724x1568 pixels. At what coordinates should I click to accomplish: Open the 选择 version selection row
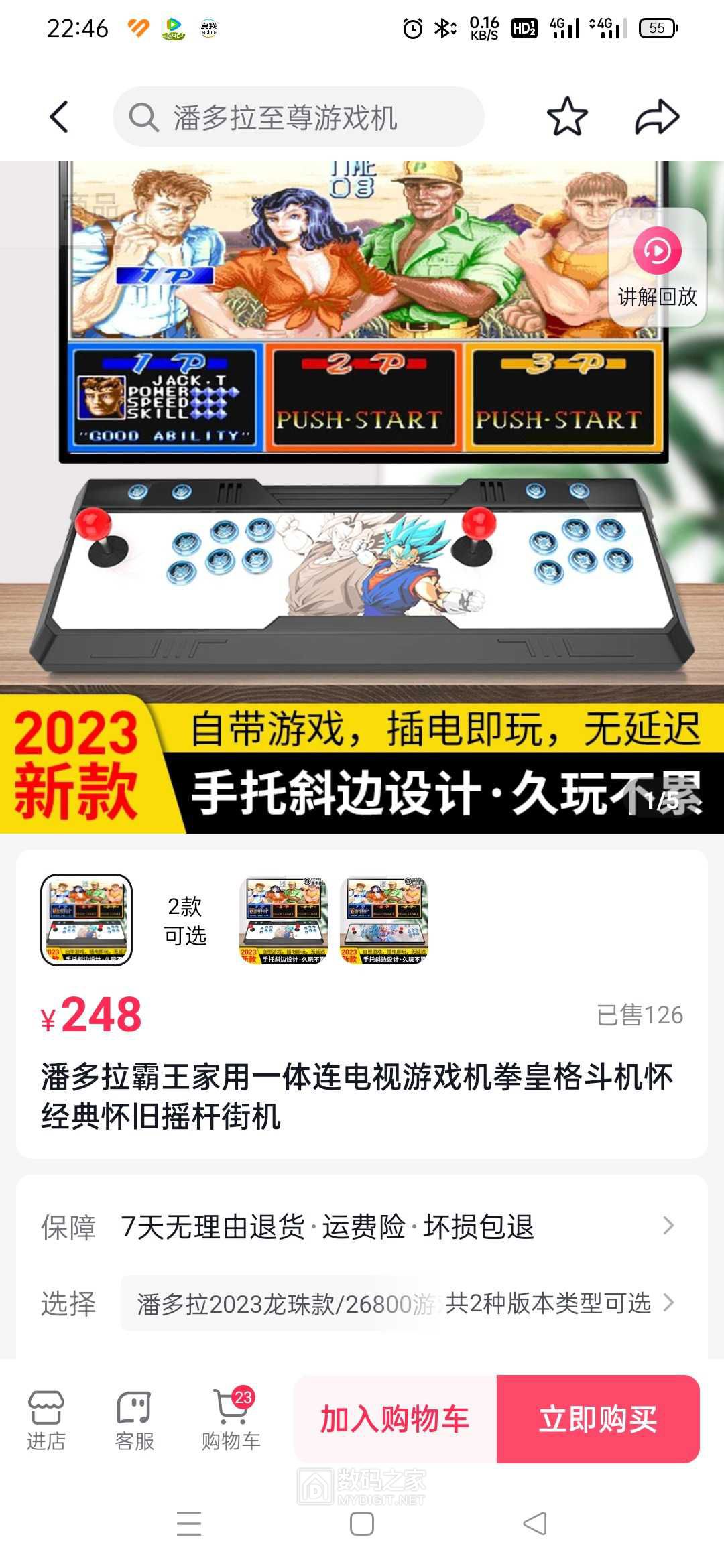(362, 1303)
